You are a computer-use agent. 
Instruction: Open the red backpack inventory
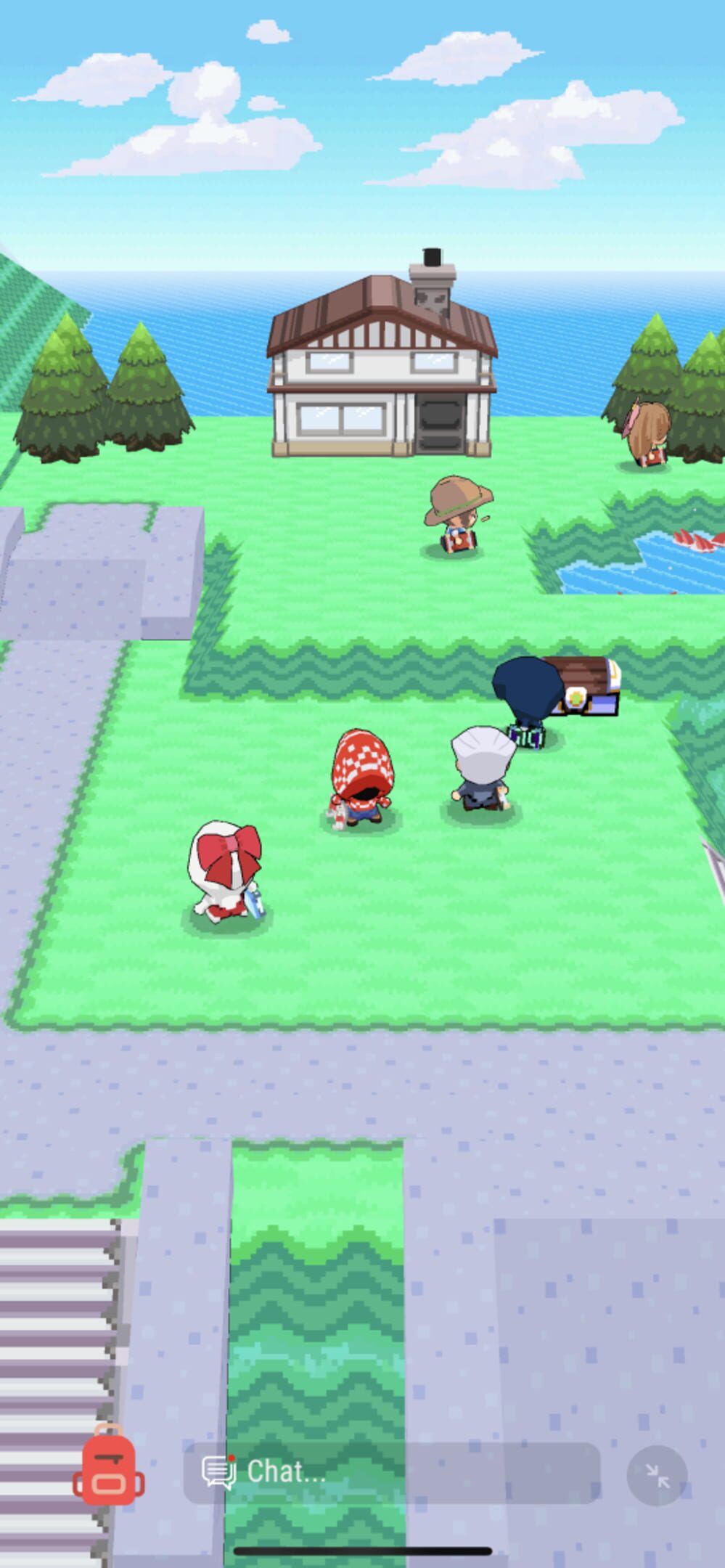(108, 1465)
